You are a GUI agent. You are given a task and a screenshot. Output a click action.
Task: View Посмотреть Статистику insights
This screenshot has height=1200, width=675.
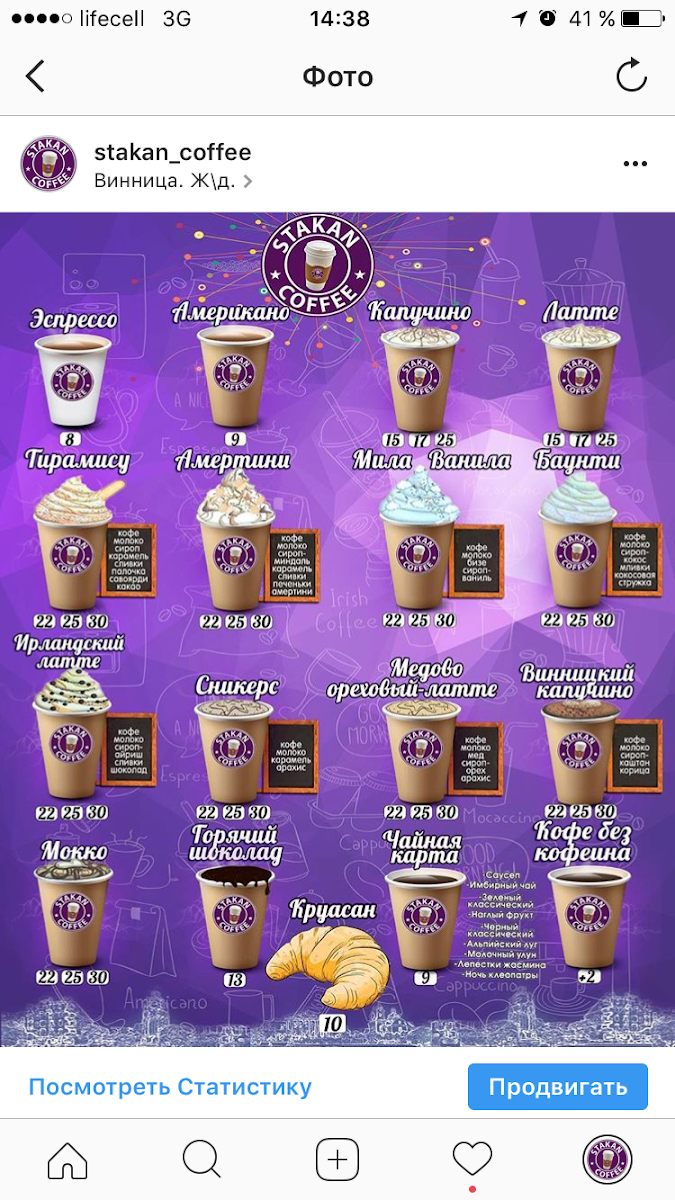point(170,1087)
